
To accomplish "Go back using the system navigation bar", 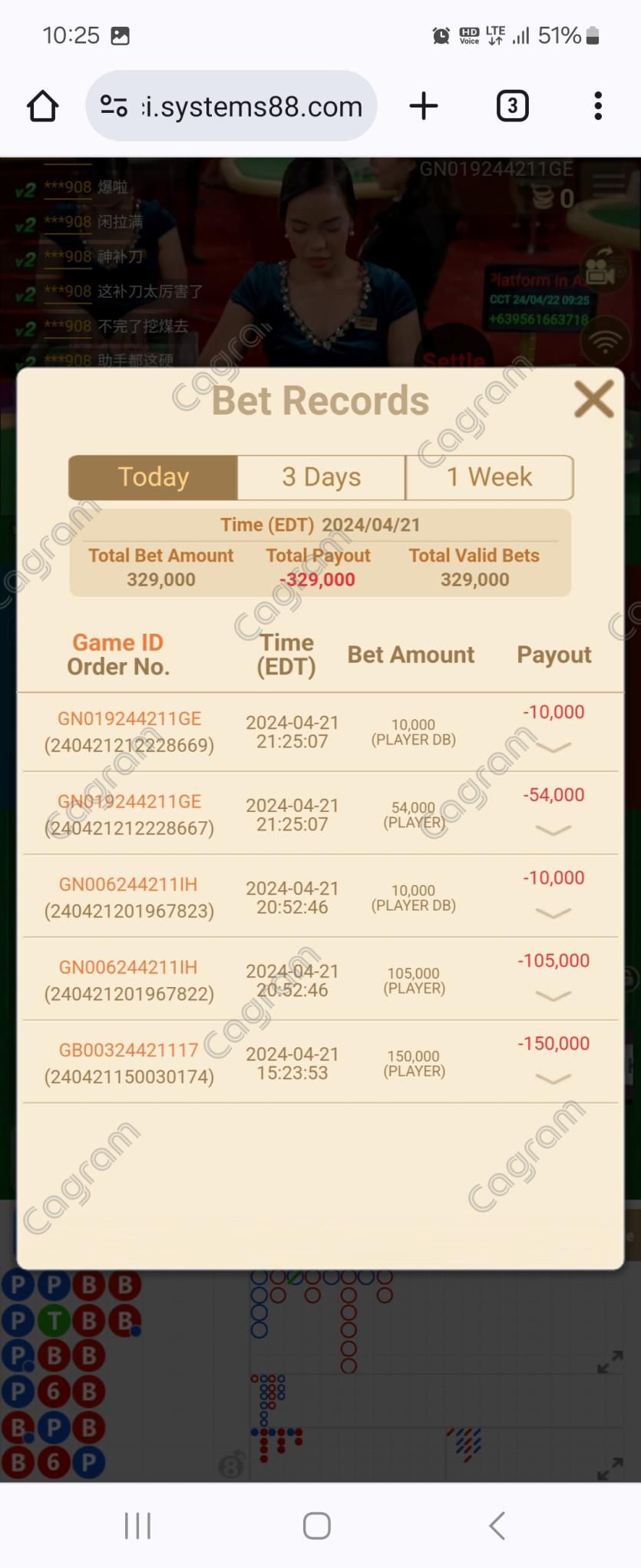I will pyautogui.click(x=497, y=1525).
